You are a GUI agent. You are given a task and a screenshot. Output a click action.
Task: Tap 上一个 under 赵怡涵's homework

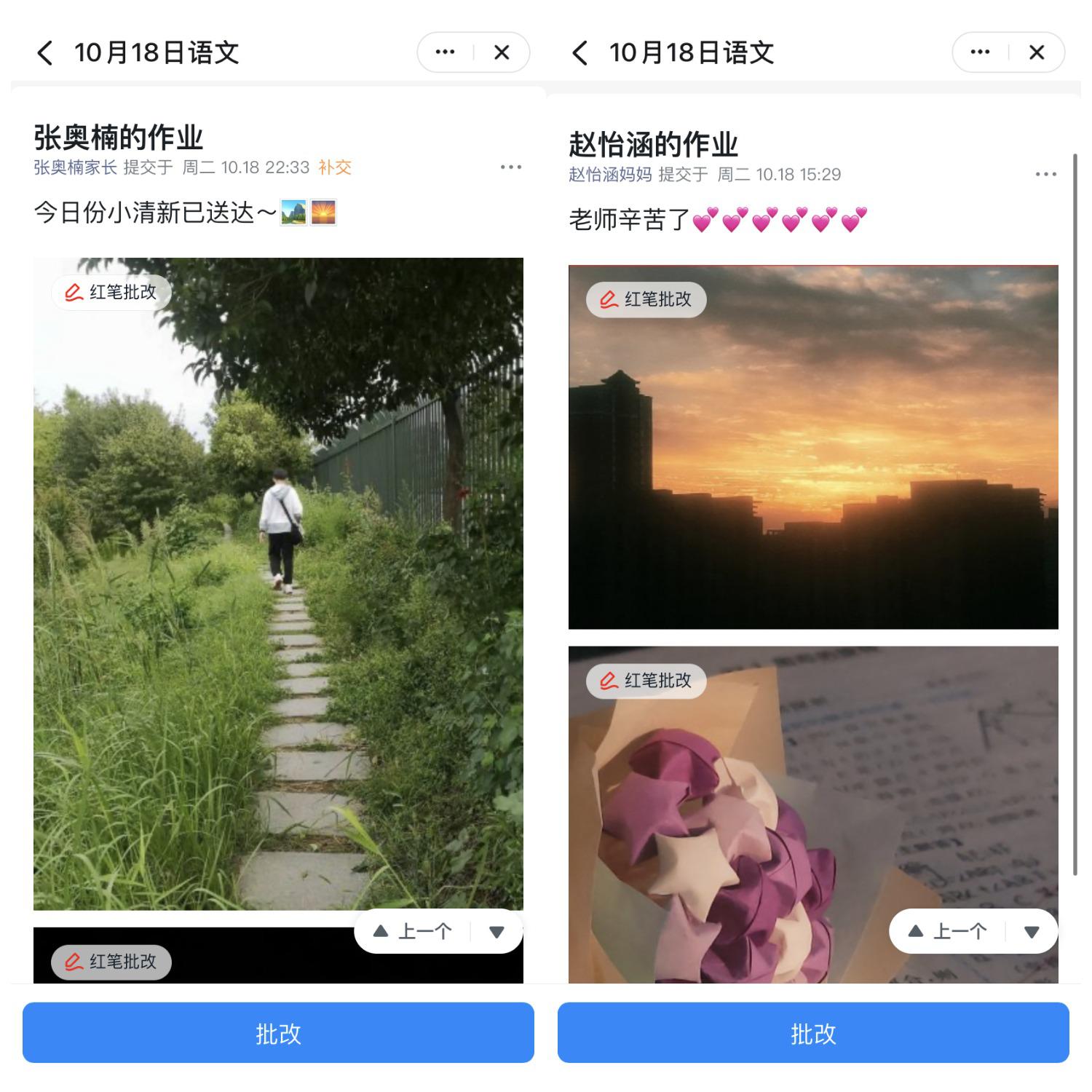pyautogui.click(x=949, y=931)
